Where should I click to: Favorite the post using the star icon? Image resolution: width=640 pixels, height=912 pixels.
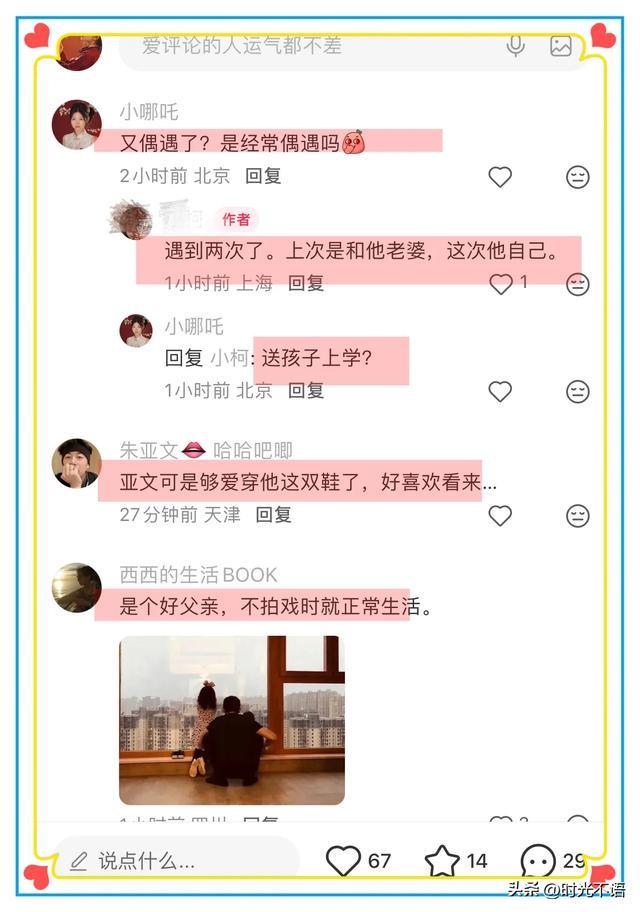[442, 860]
